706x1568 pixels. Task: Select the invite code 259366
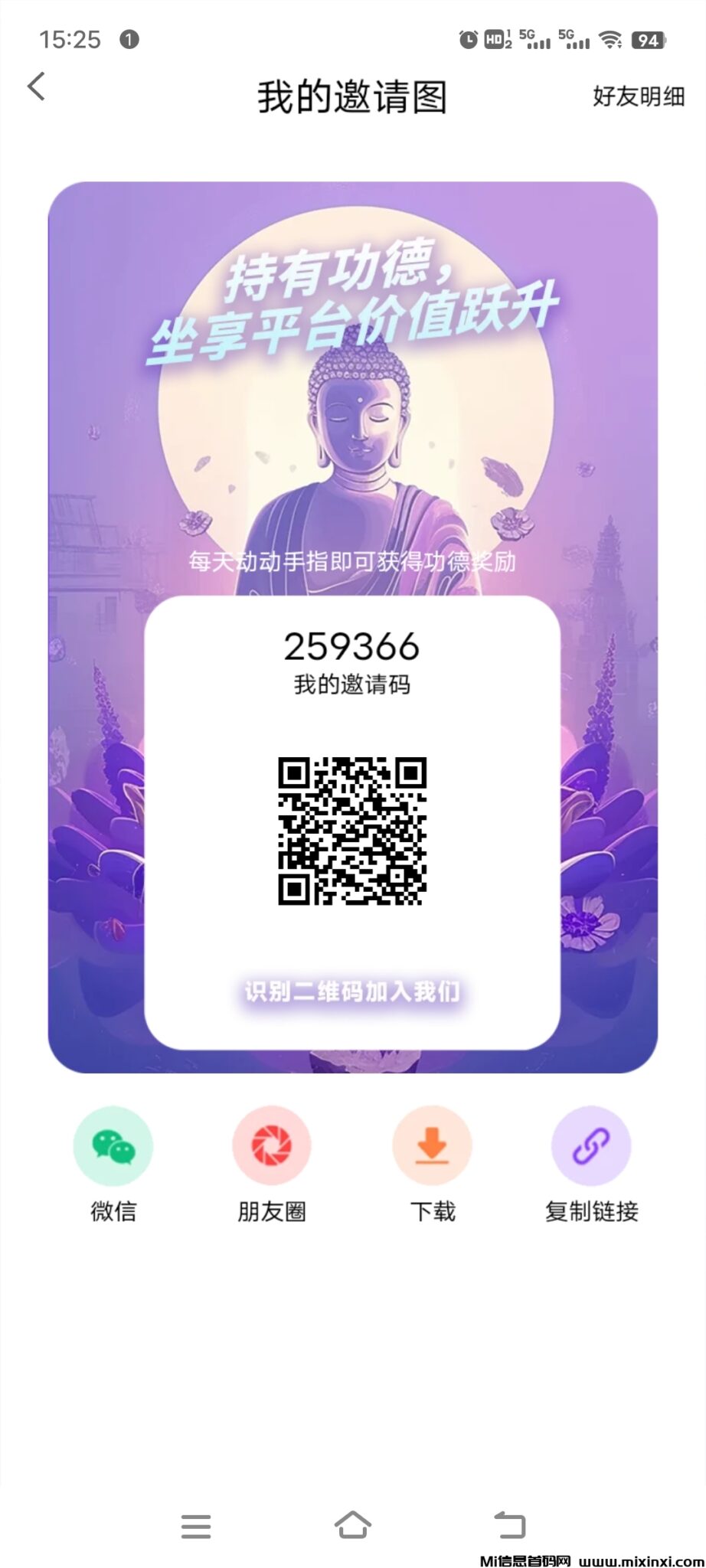pos(352,646)
